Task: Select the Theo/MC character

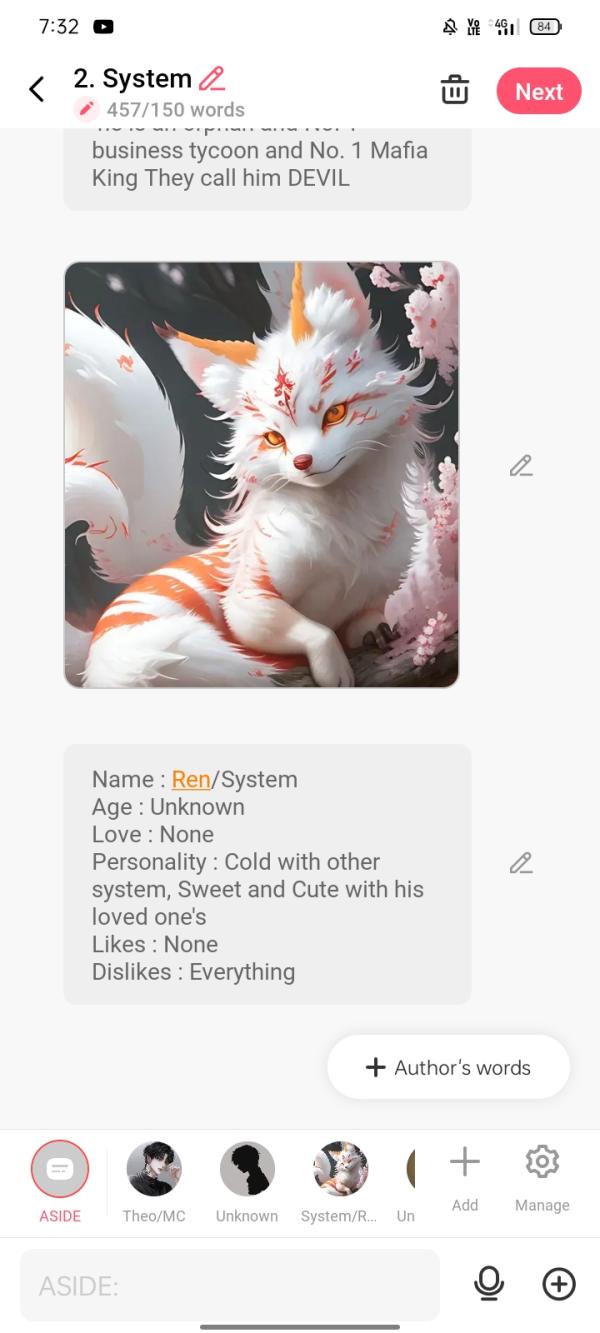Action: click(154, 1169)
